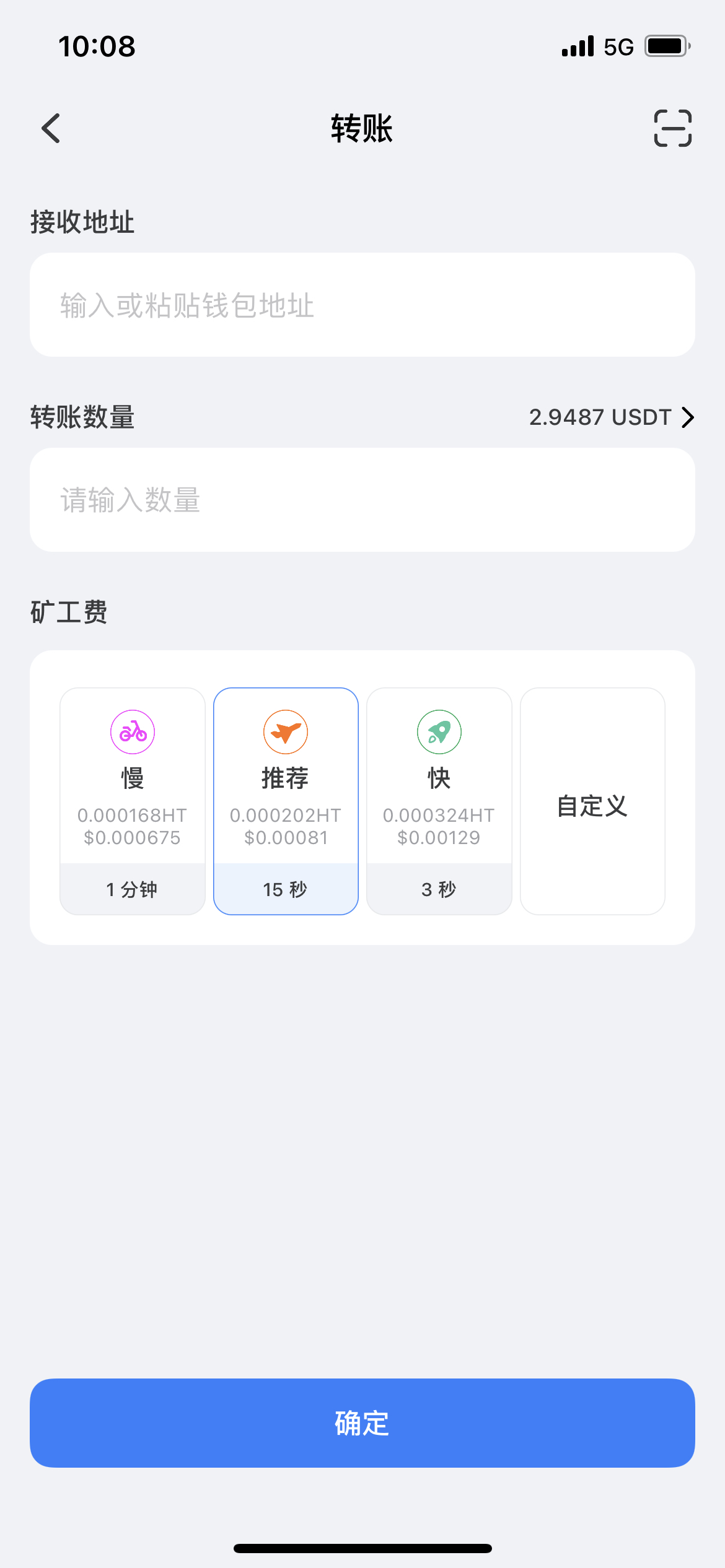Pick the 快 miner fee option
Screen dimensions: 725x1568
tap(439, 801)
